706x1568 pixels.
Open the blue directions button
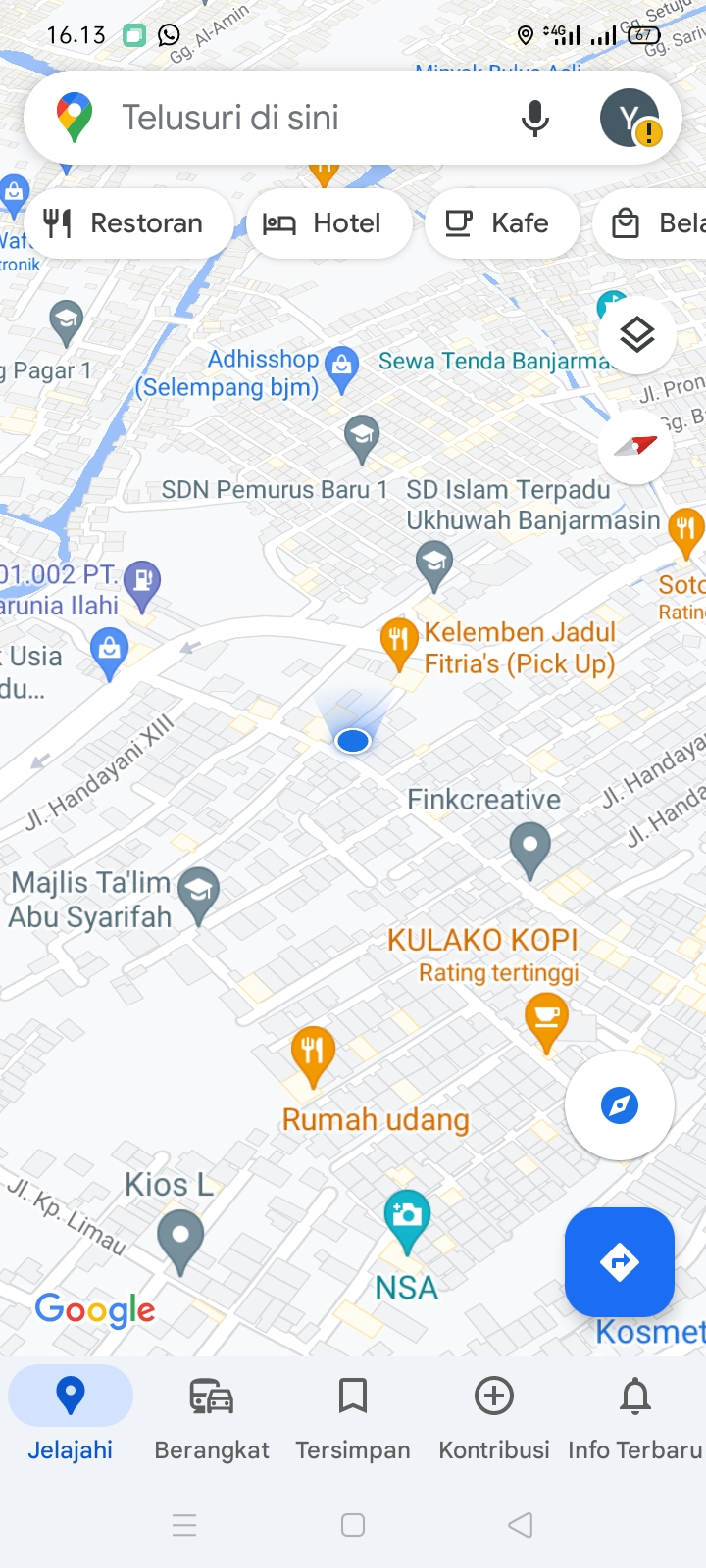(x=619, y=1262)
